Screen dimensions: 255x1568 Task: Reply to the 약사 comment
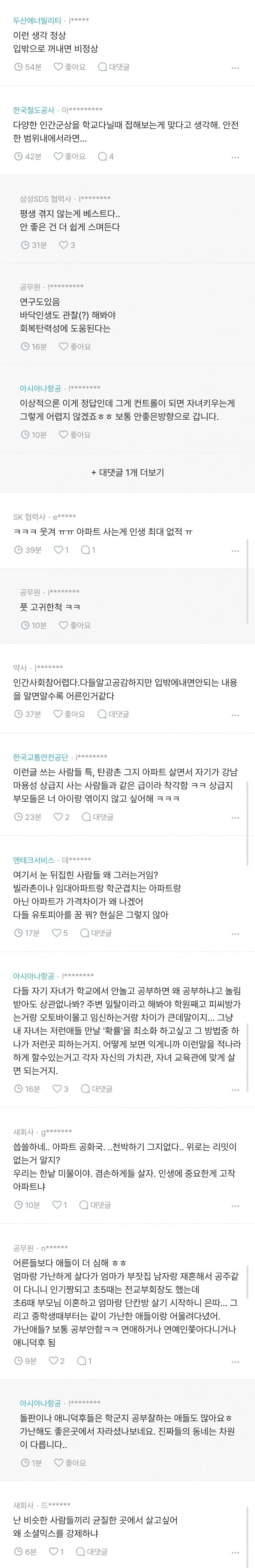tap(113, 714)
